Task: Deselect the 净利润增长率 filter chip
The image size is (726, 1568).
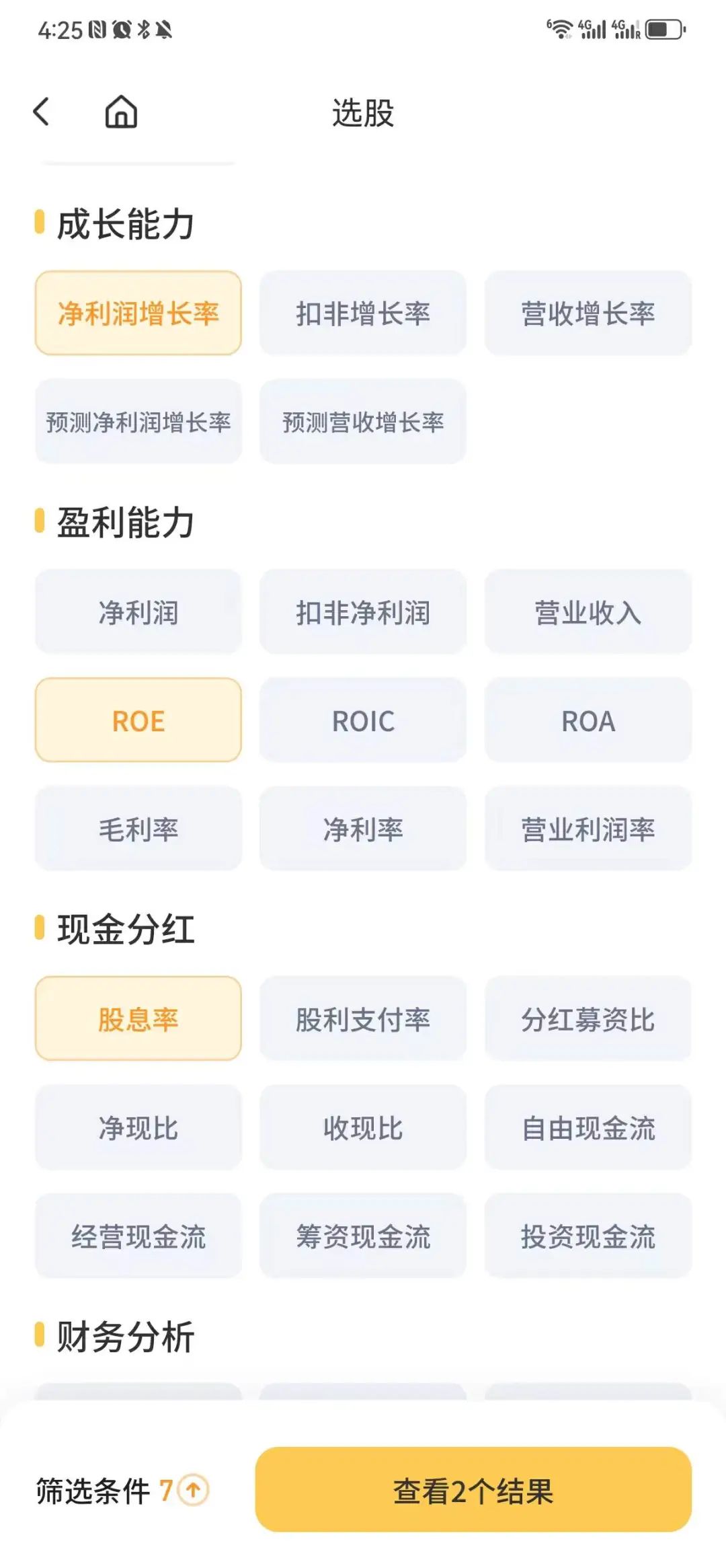Action: tap(138, 313)
